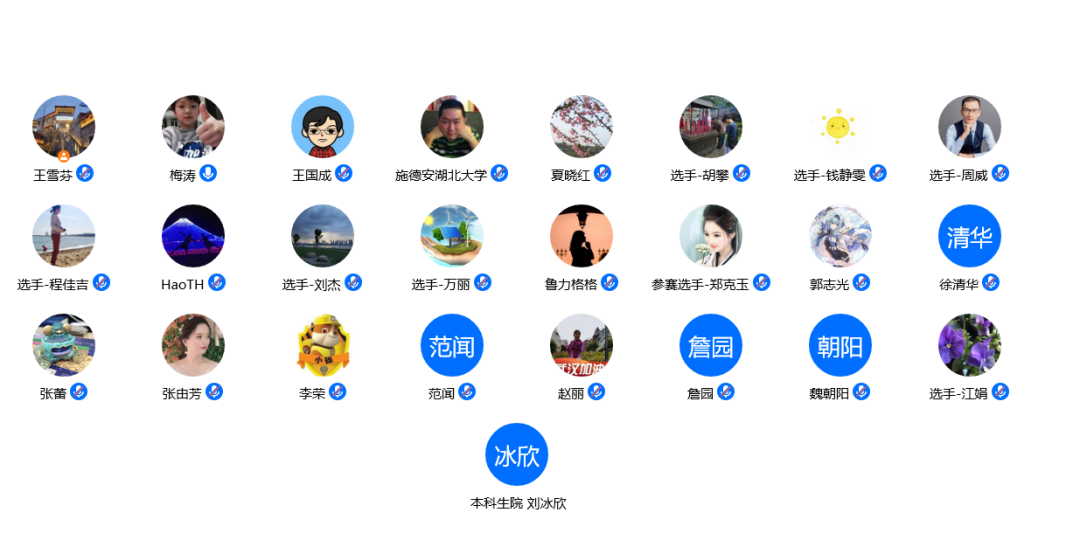1066x547 pixels.
Task: Select participant 选手-周威
Action: (969, 127)
